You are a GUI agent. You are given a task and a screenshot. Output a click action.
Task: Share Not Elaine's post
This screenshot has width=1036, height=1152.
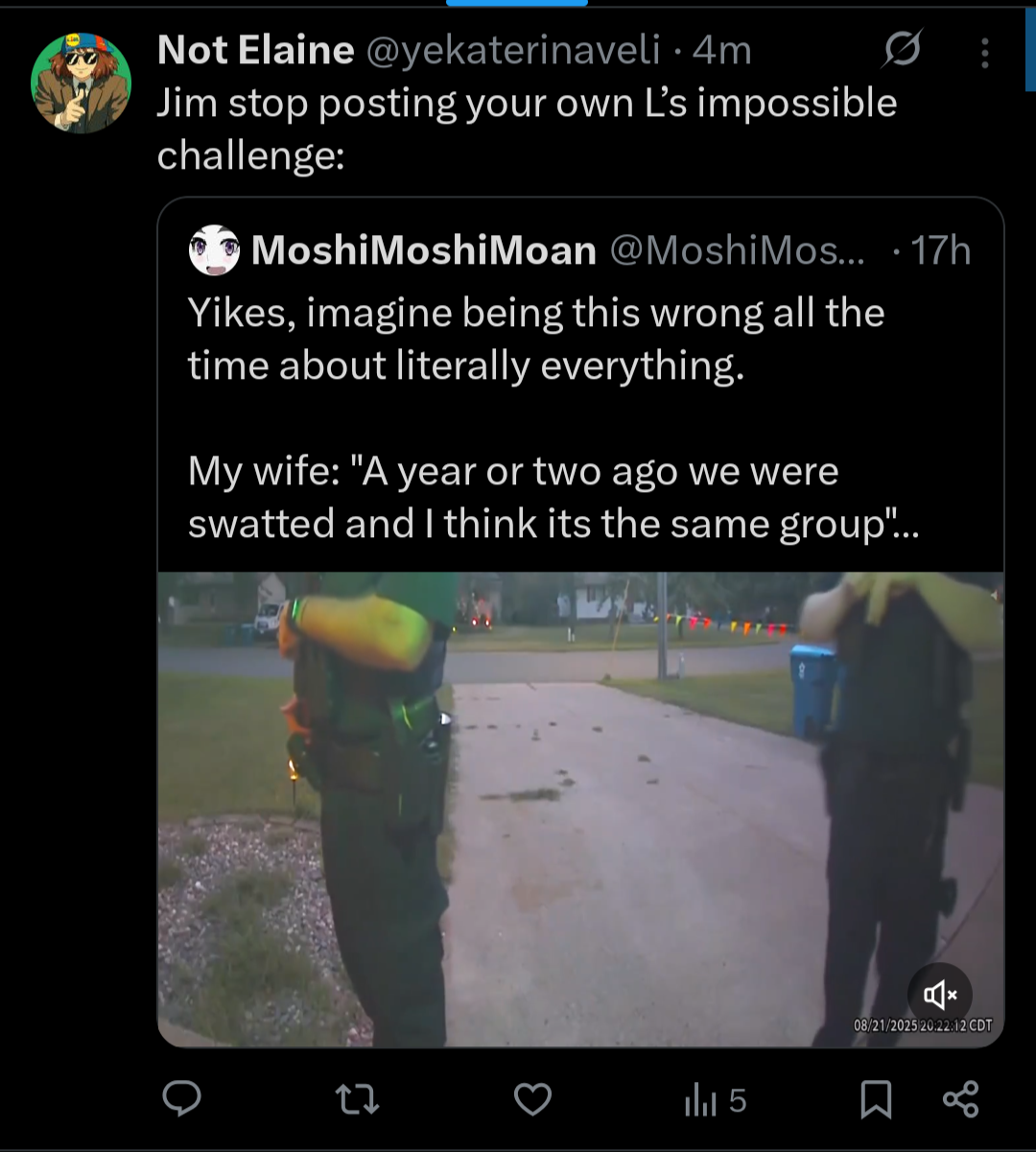point(960,1099)
